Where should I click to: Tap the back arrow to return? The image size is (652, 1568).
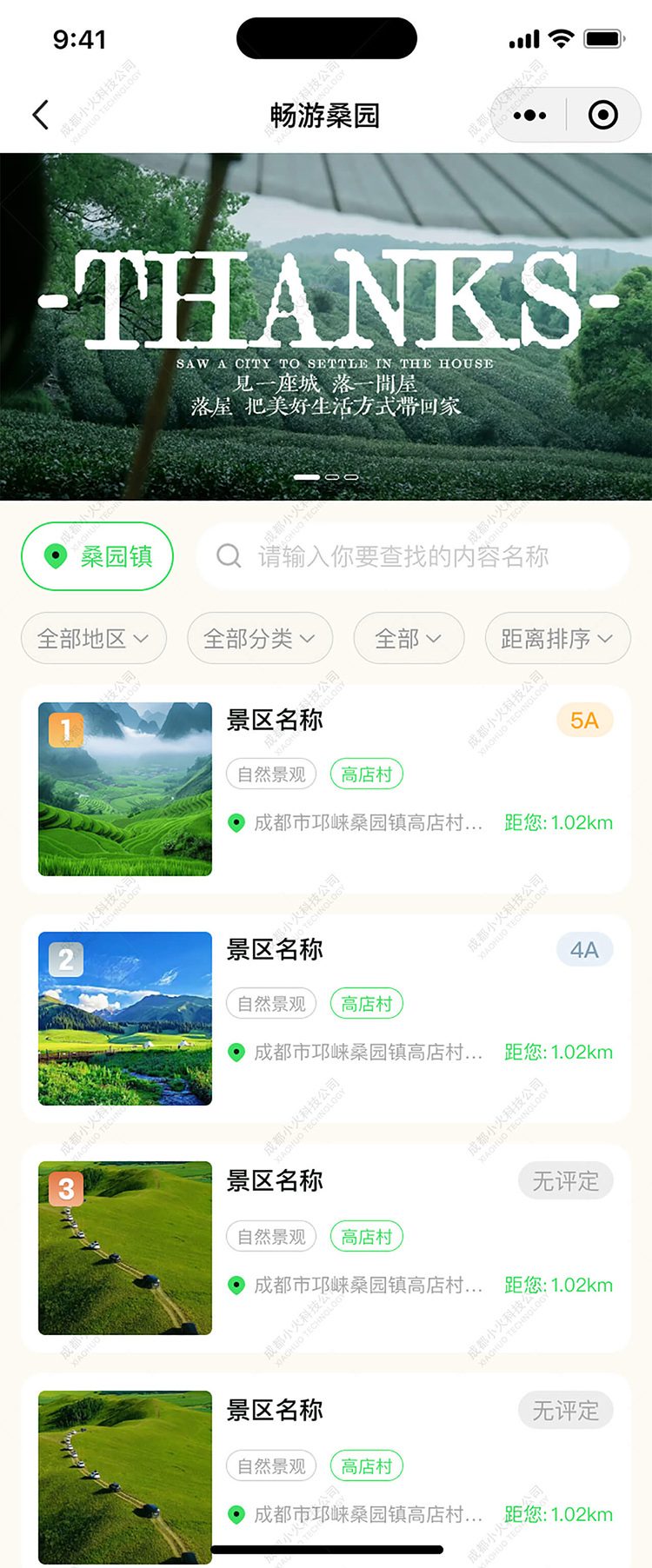(x=38, y=114)
